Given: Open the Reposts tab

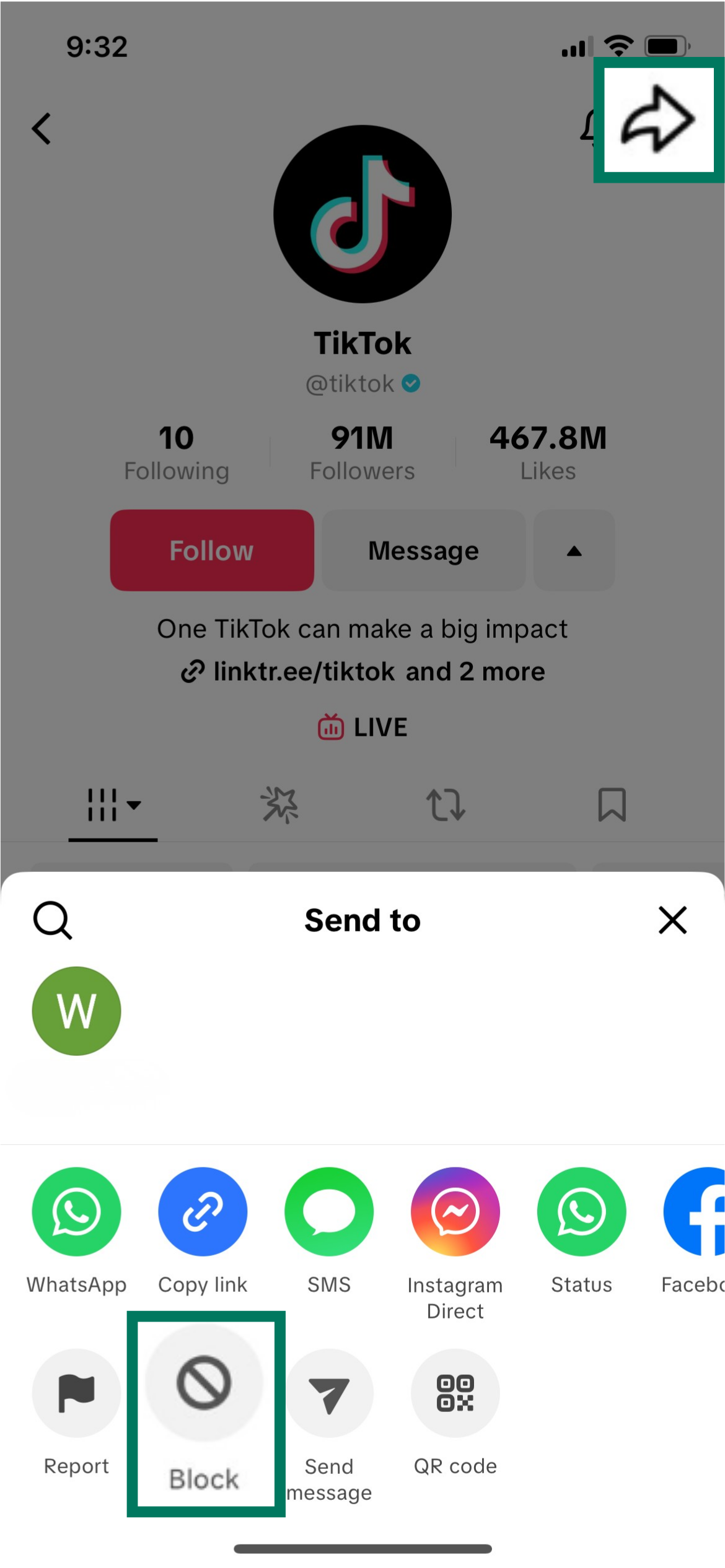Looking at the screenshot, I should pos(446,805).
